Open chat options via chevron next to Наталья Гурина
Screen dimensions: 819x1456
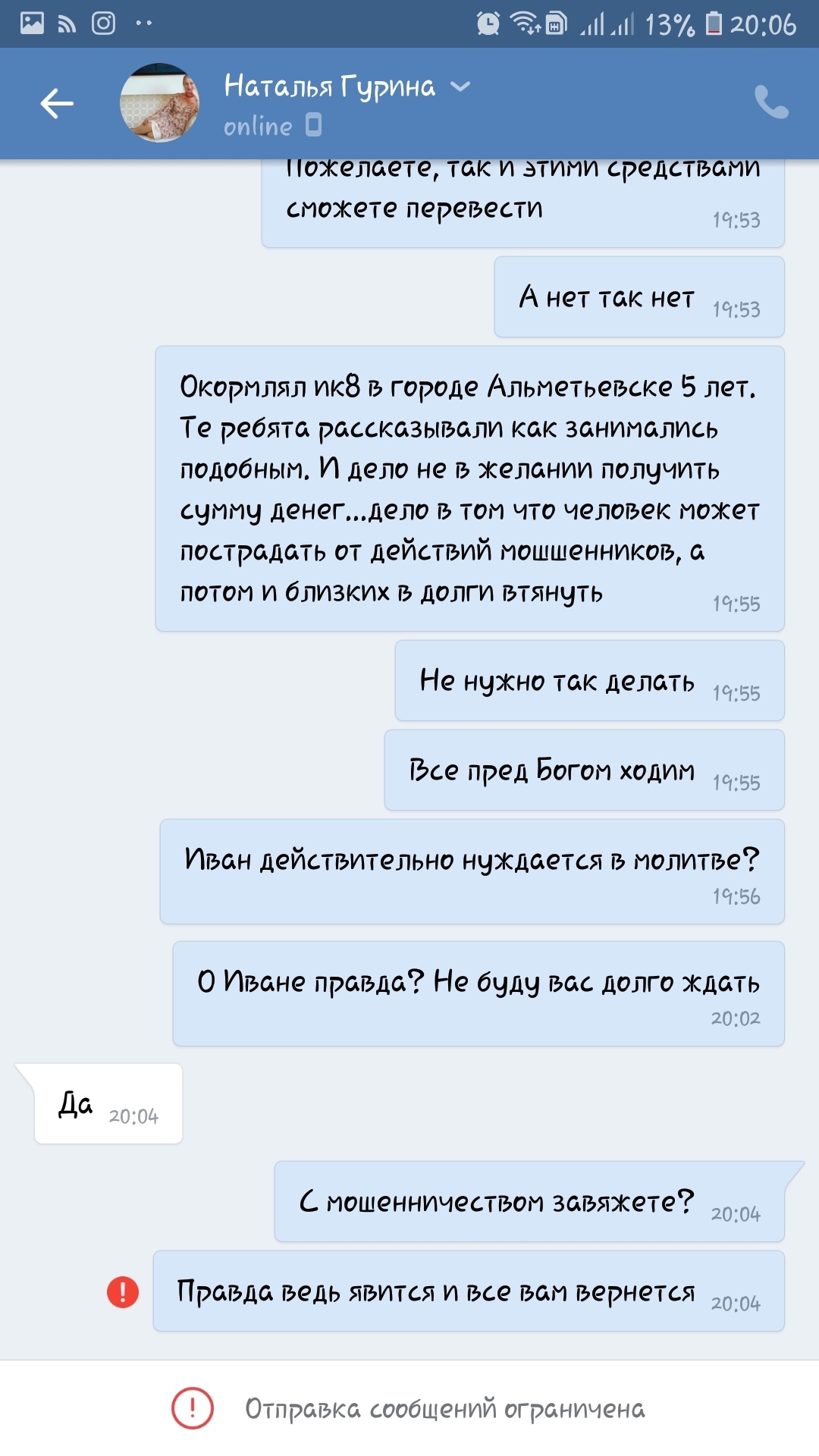(x=459, y=87)
